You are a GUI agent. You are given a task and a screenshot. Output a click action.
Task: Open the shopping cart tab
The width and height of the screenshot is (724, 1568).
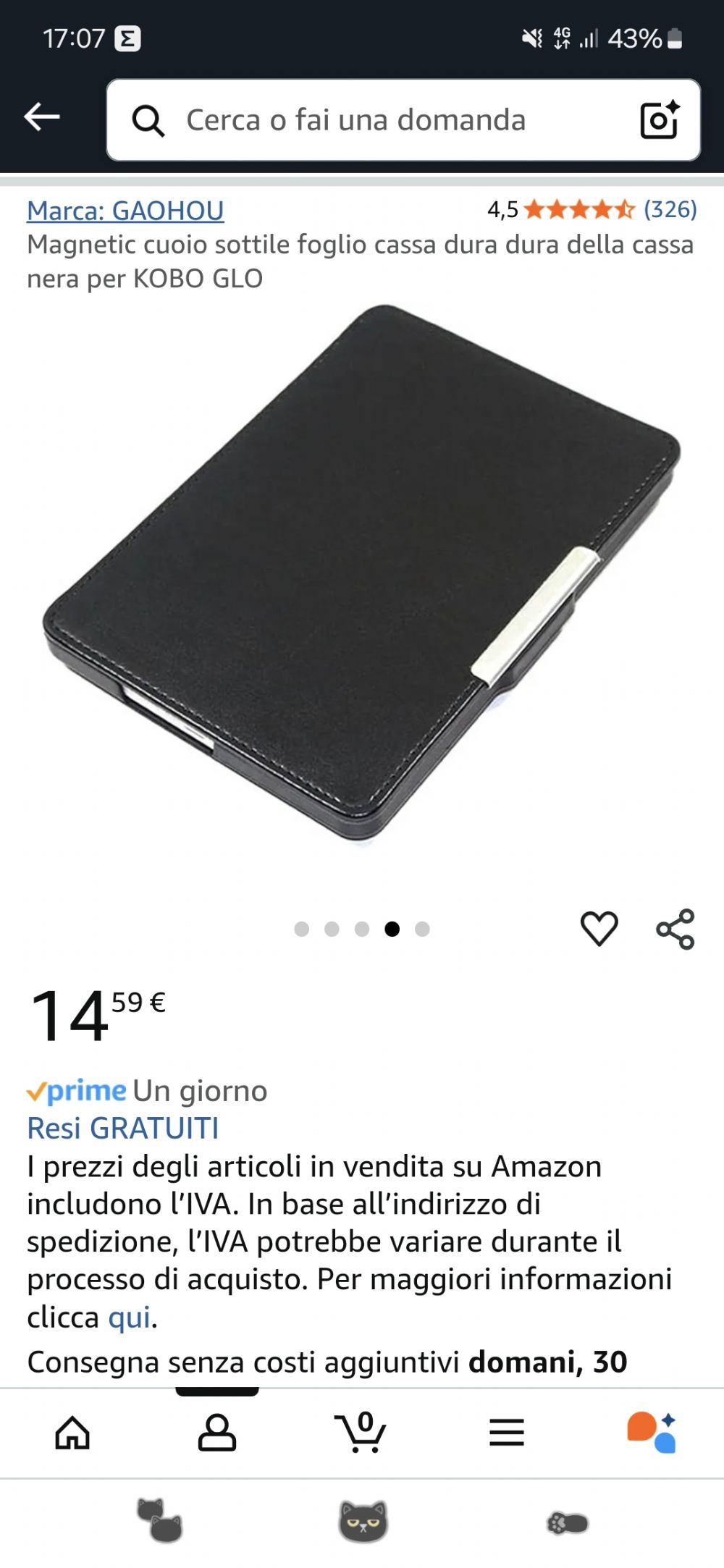coord(361,1432)
